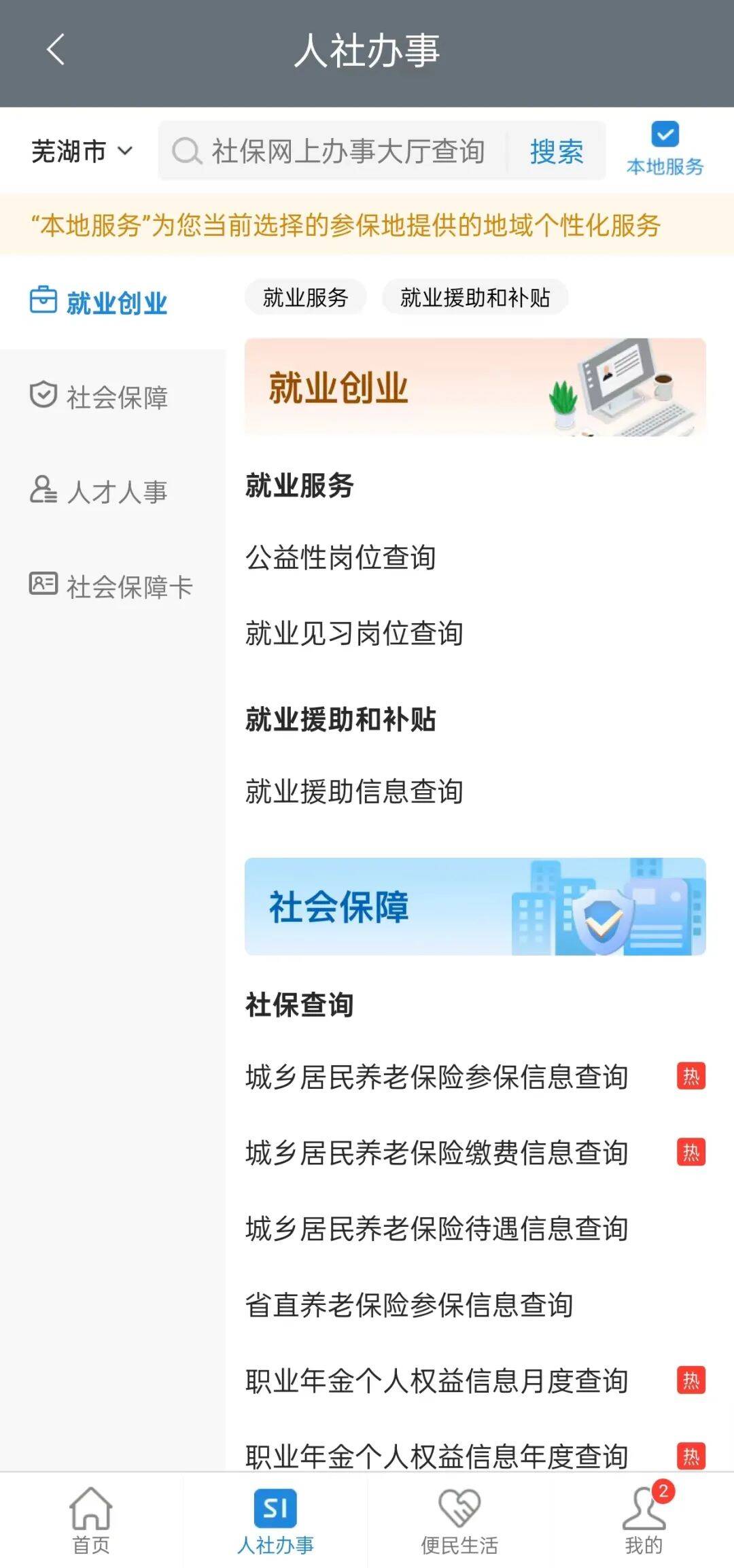Open 就业见习岗位查询
The width and height of the screenshot is (734, 1568).
point(354,633)
